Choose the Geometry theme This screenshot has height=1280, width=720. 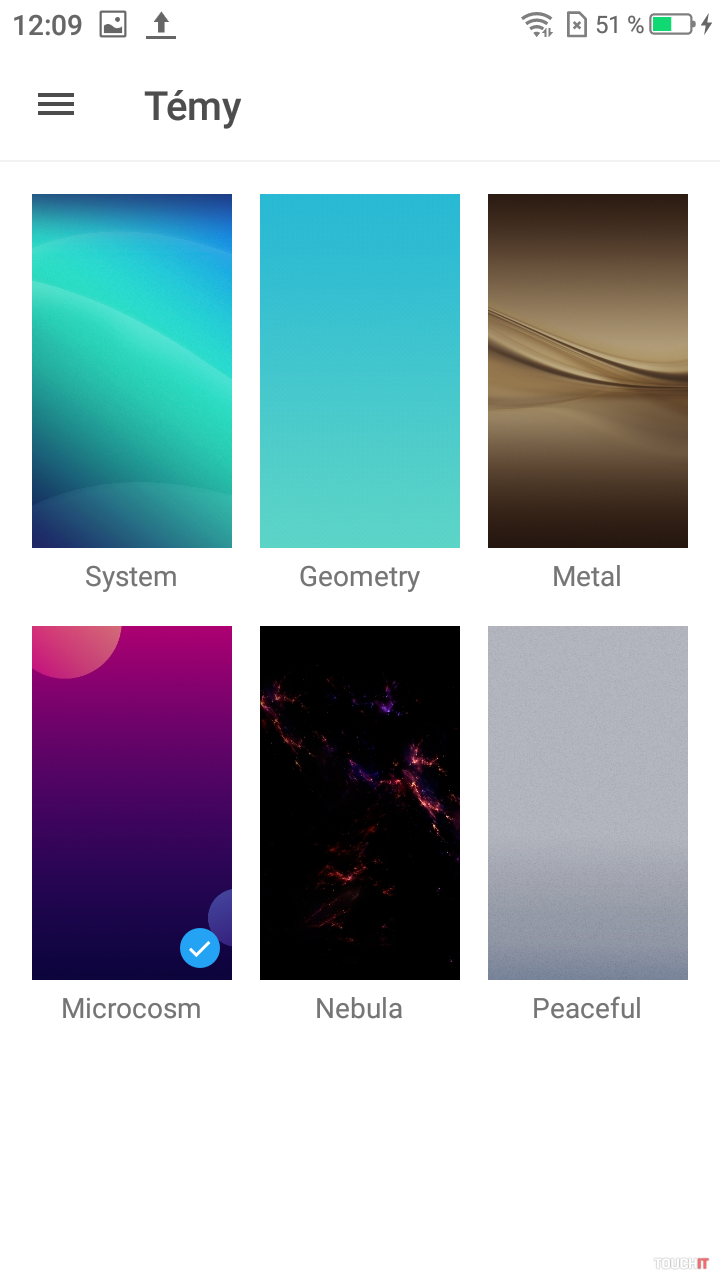click(x=360, y=371)
